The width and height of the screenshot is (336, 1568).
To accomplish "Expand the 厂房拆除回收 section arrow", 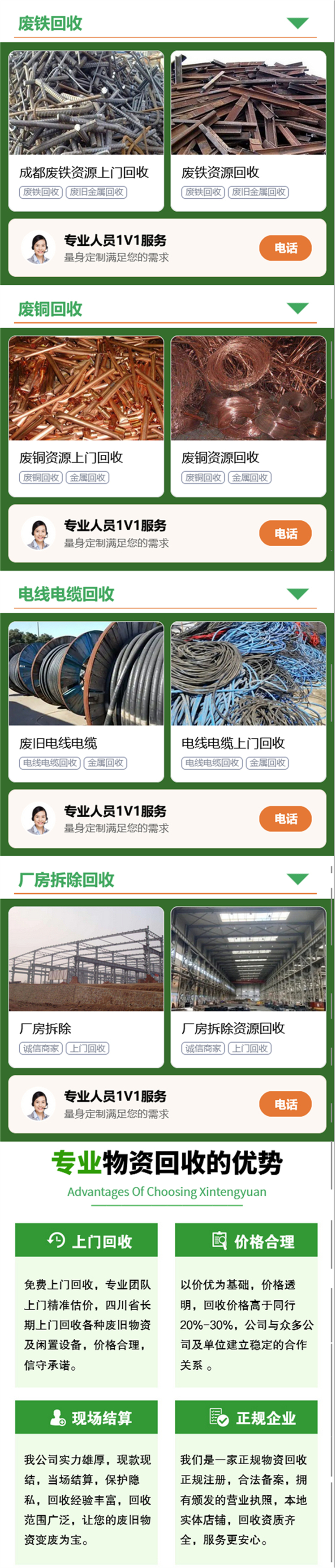I will [297, 879].
